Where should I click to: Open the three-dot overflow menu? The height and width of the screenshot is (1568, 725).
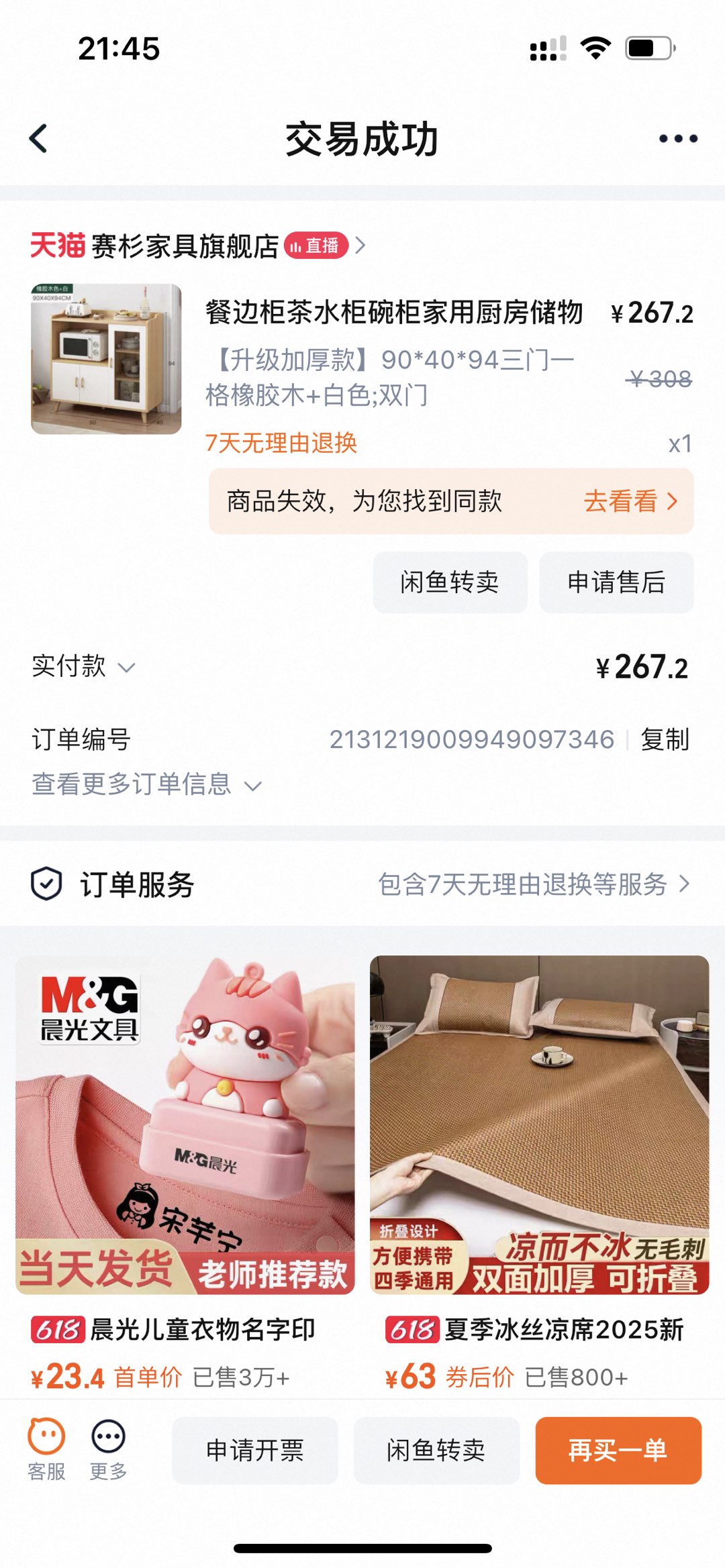coord(677,139)
